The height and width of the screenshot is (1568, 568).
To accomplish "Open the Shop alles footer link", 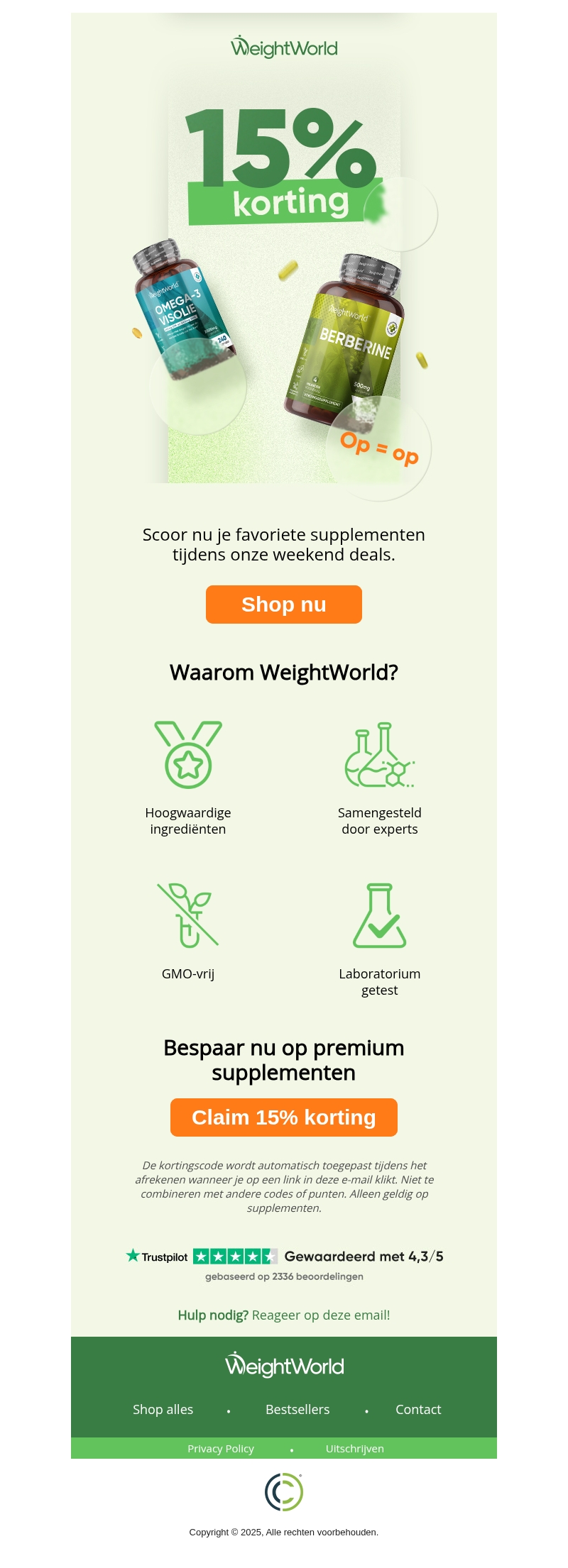I will click(163, 1409).
